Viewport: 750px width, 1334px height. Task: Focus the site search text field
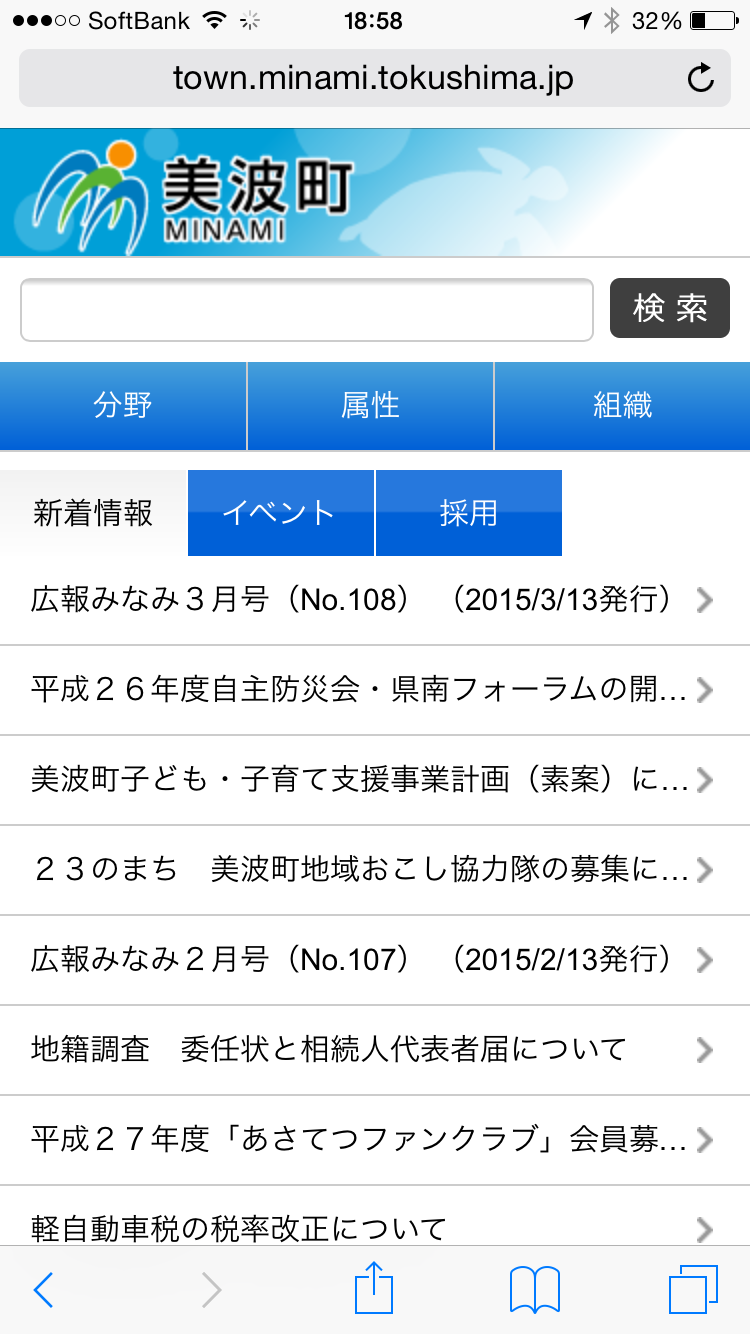[x=307, y=310]
